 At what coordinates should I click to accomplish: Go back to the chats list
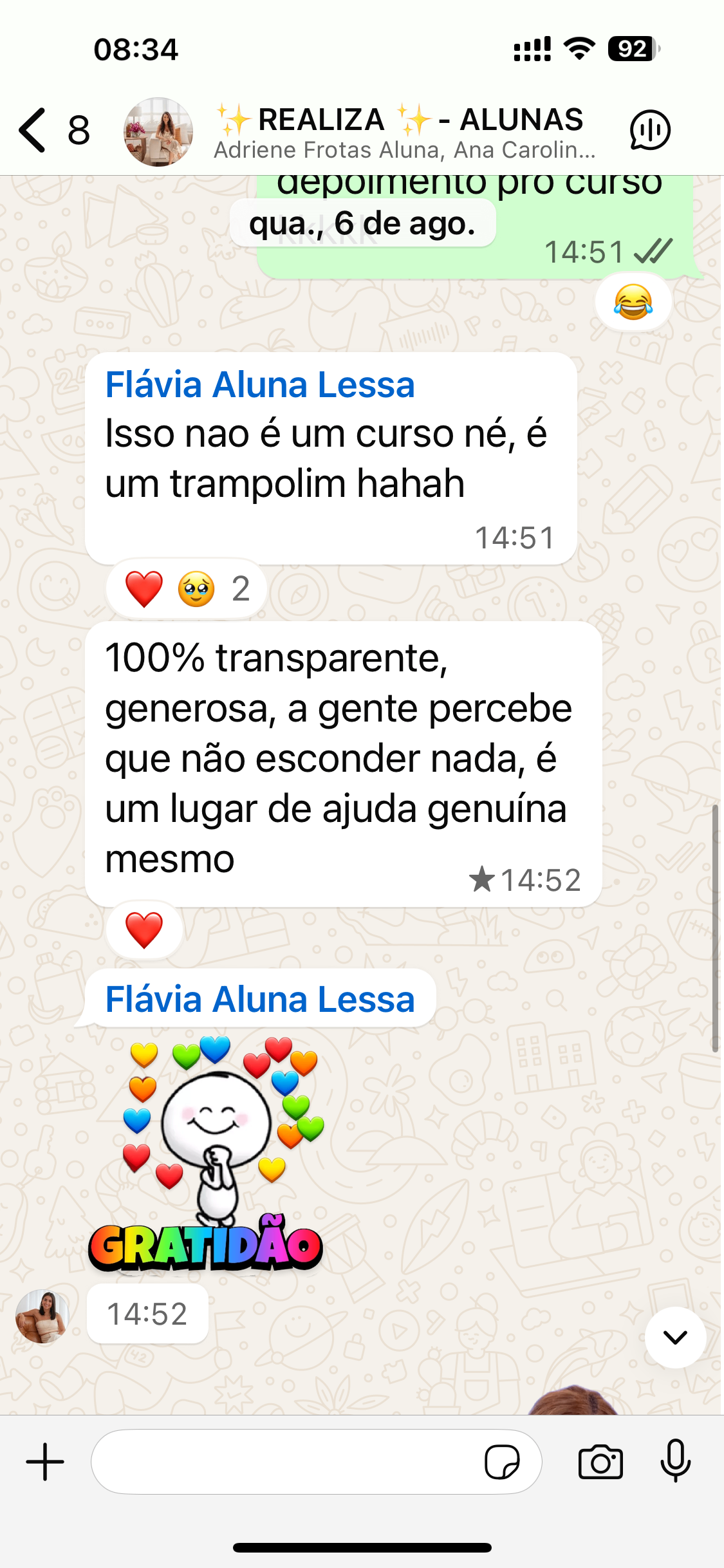(x=33, y=130)
